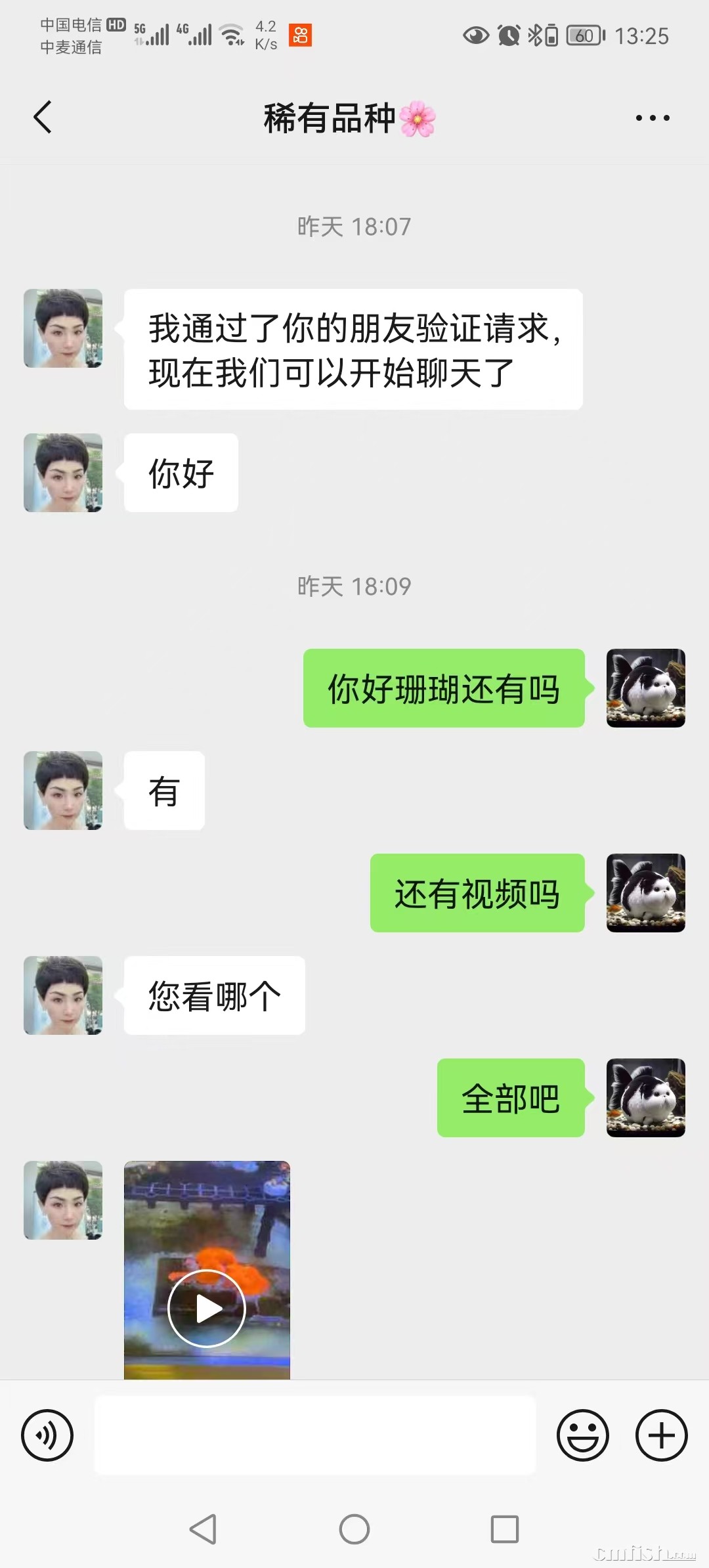
Task: Open the emoji sticker panel
Action: click(x=582, y=1435)
